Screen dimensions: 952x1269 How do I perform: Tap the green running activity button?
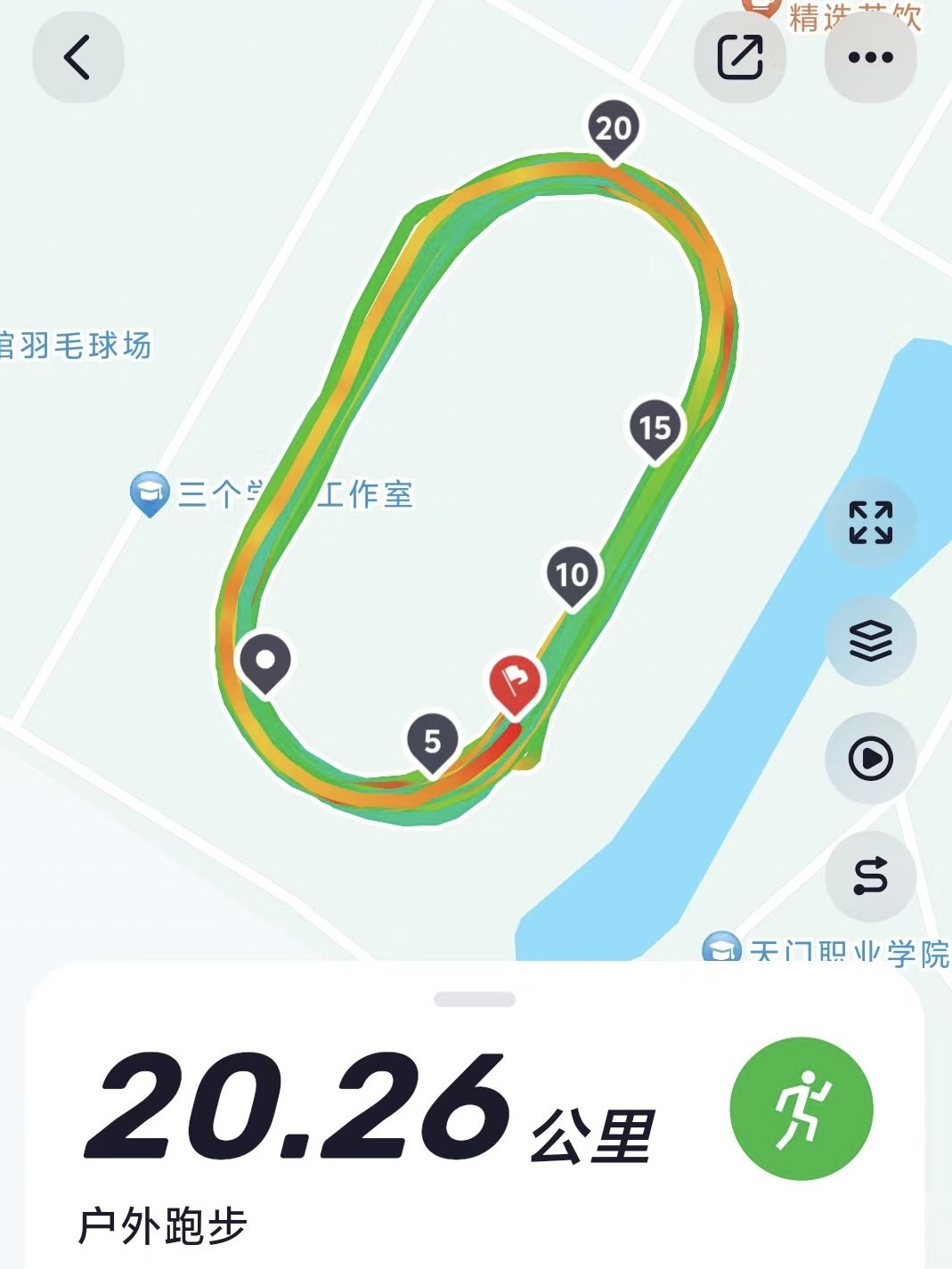(x=801, y=1109)
